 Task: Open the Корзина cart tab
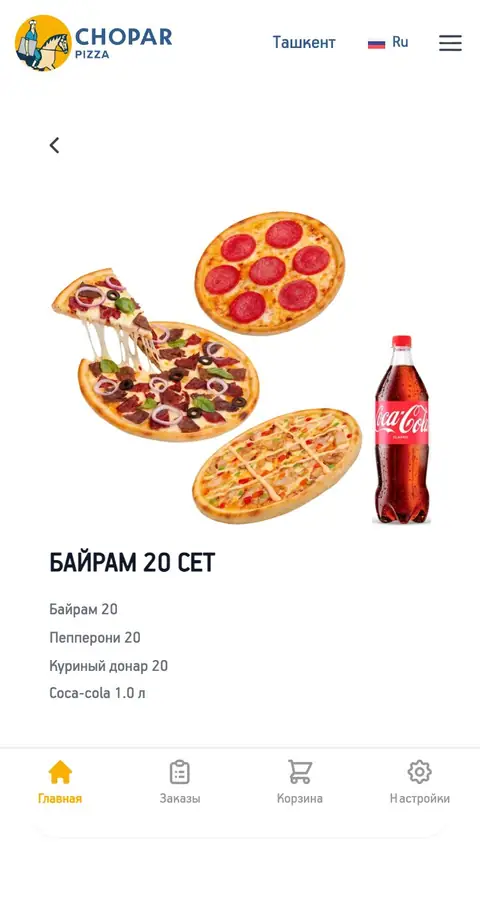click(x=300, y=782)
